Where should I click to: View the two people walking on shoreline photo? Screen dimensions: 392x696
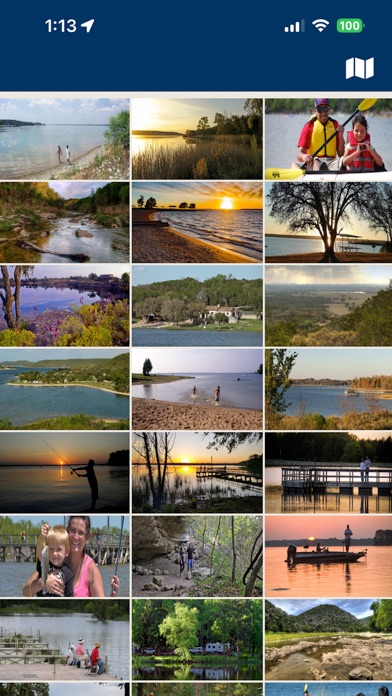click(x=65, y=139)
